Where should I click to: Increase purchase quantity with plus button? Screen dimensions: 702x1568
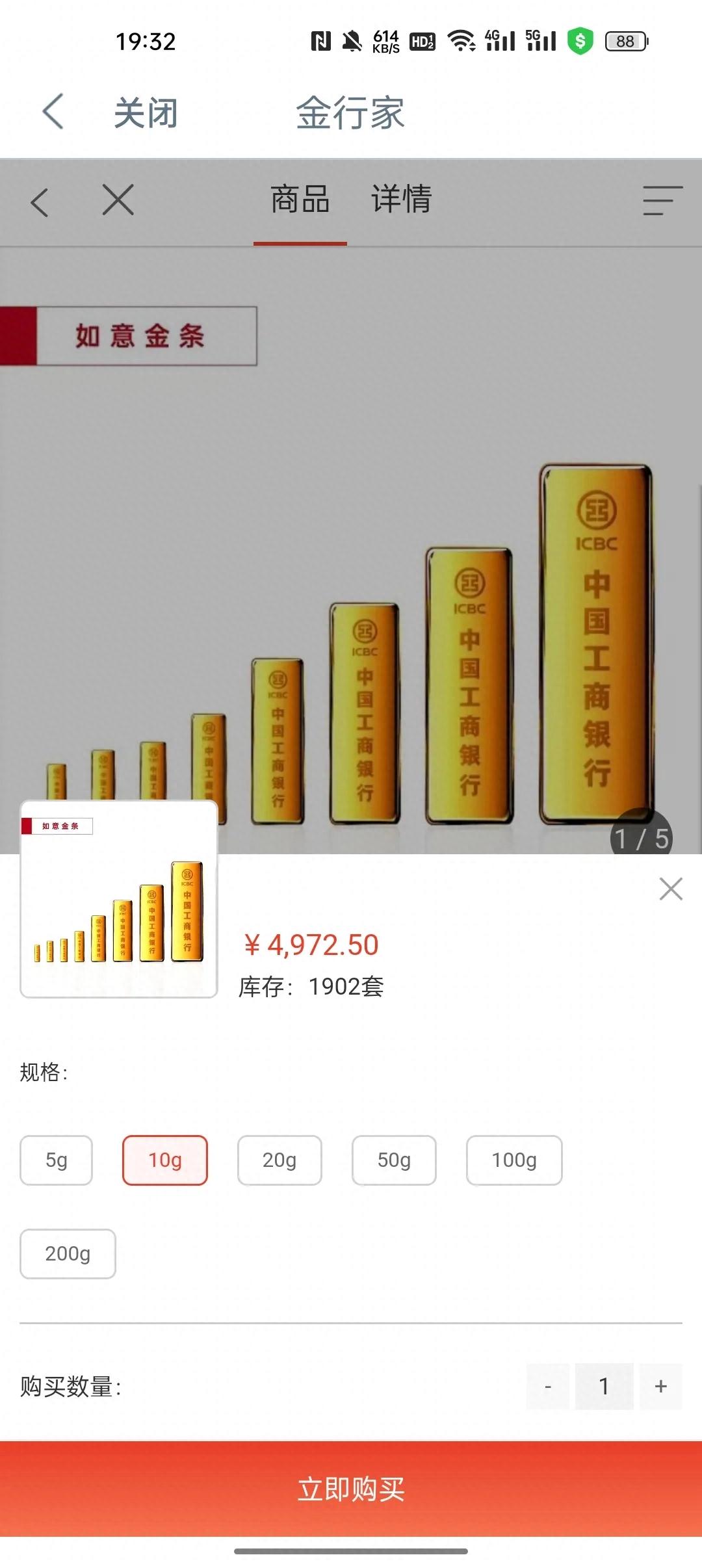pos(661,1387)
